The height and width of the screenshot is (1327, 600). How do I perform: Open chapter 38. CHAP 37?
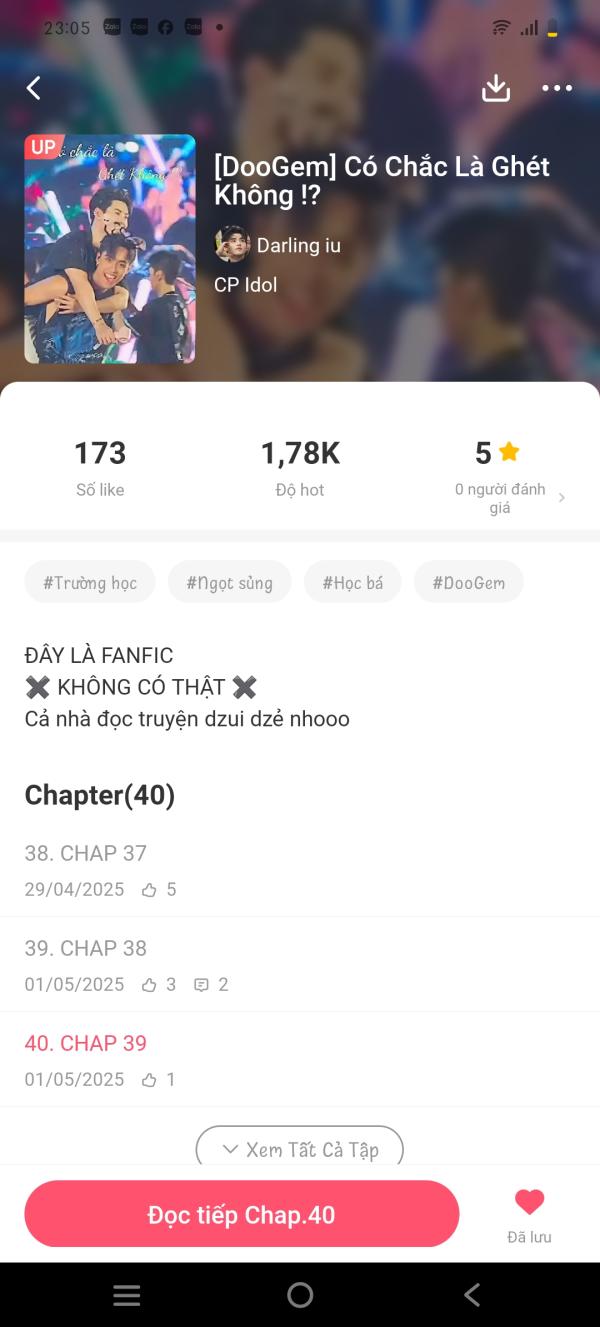86,853
